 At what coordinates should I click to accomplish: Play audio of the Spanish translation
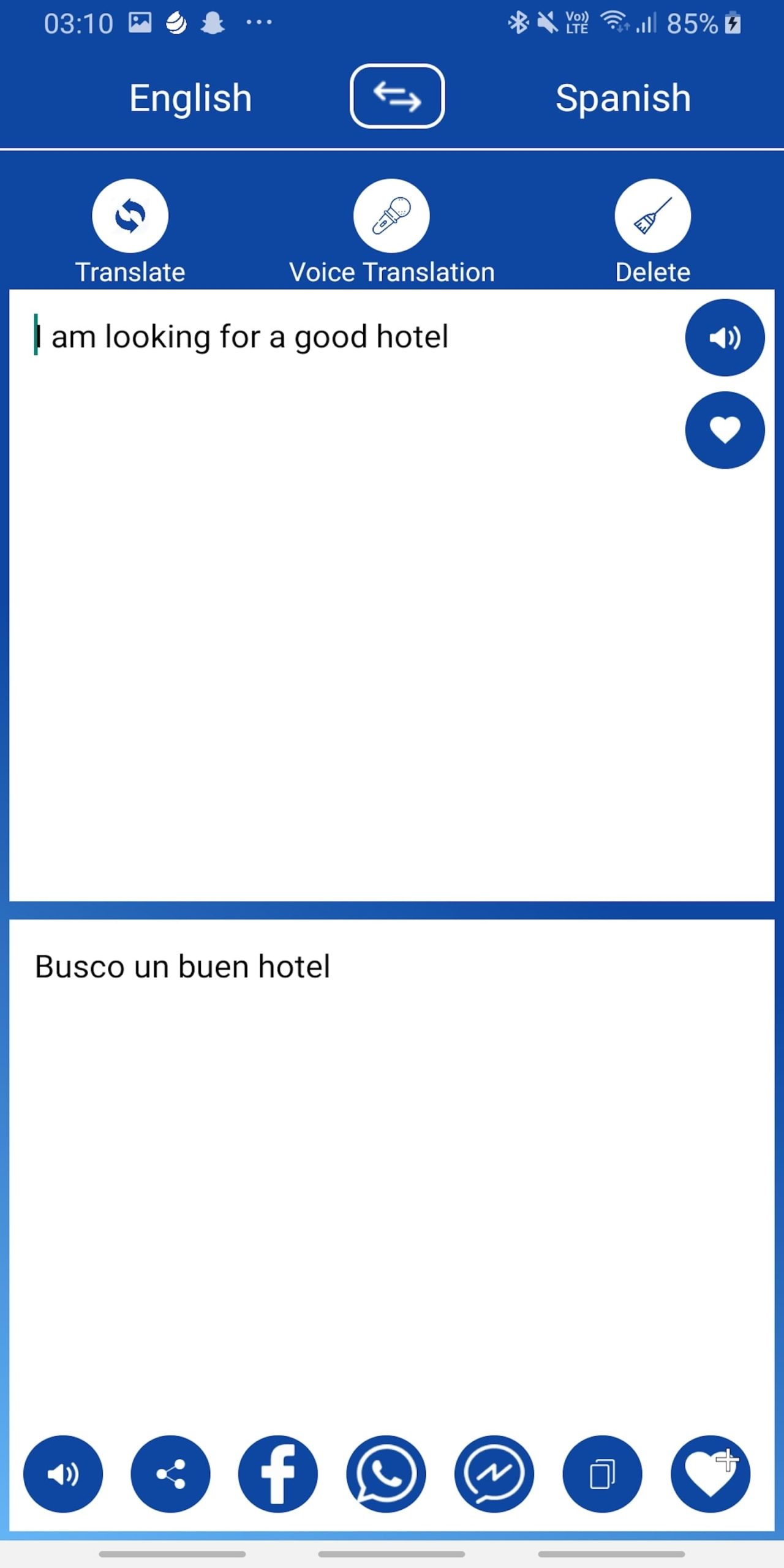[63, 1474]
